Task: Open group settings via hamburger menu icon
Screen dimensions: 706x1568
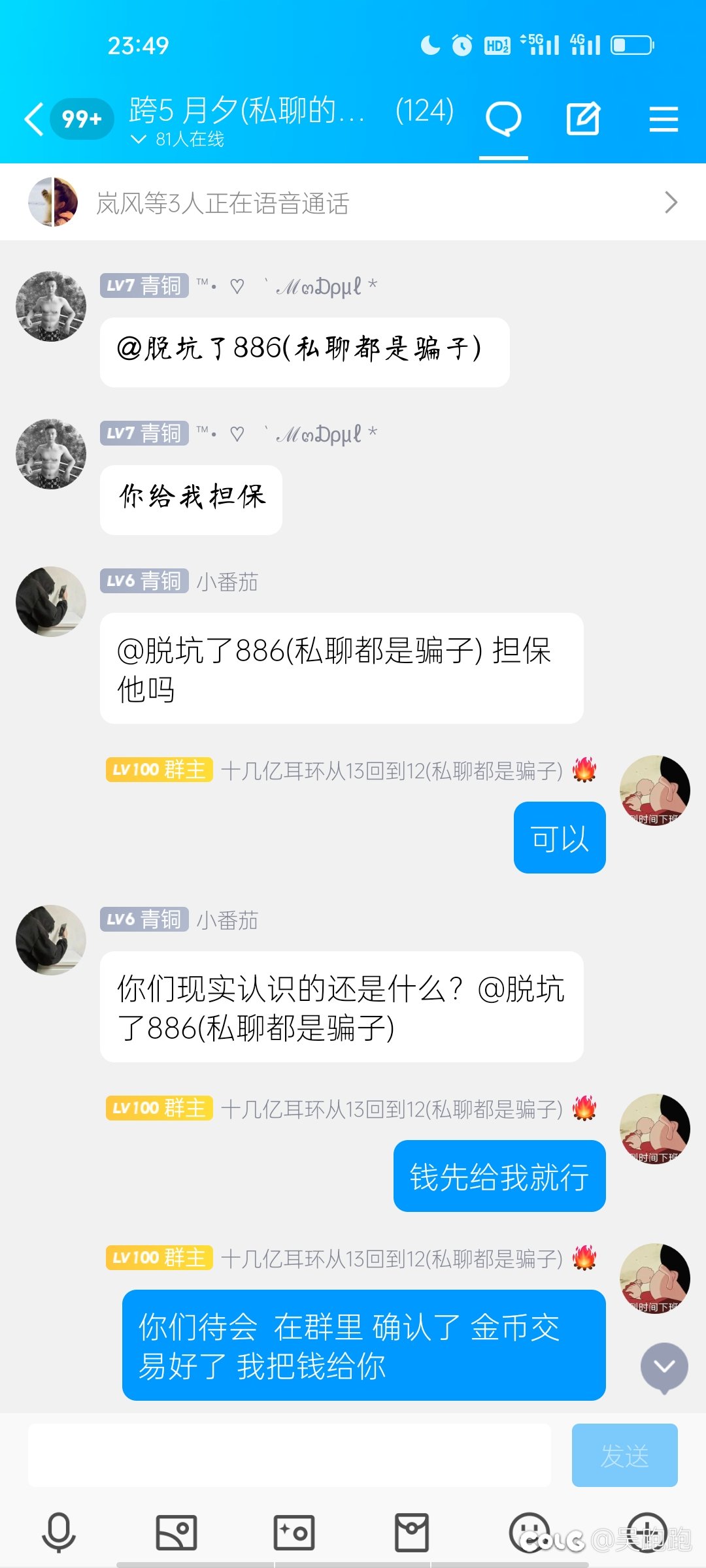Action: [x=664, y=118]
